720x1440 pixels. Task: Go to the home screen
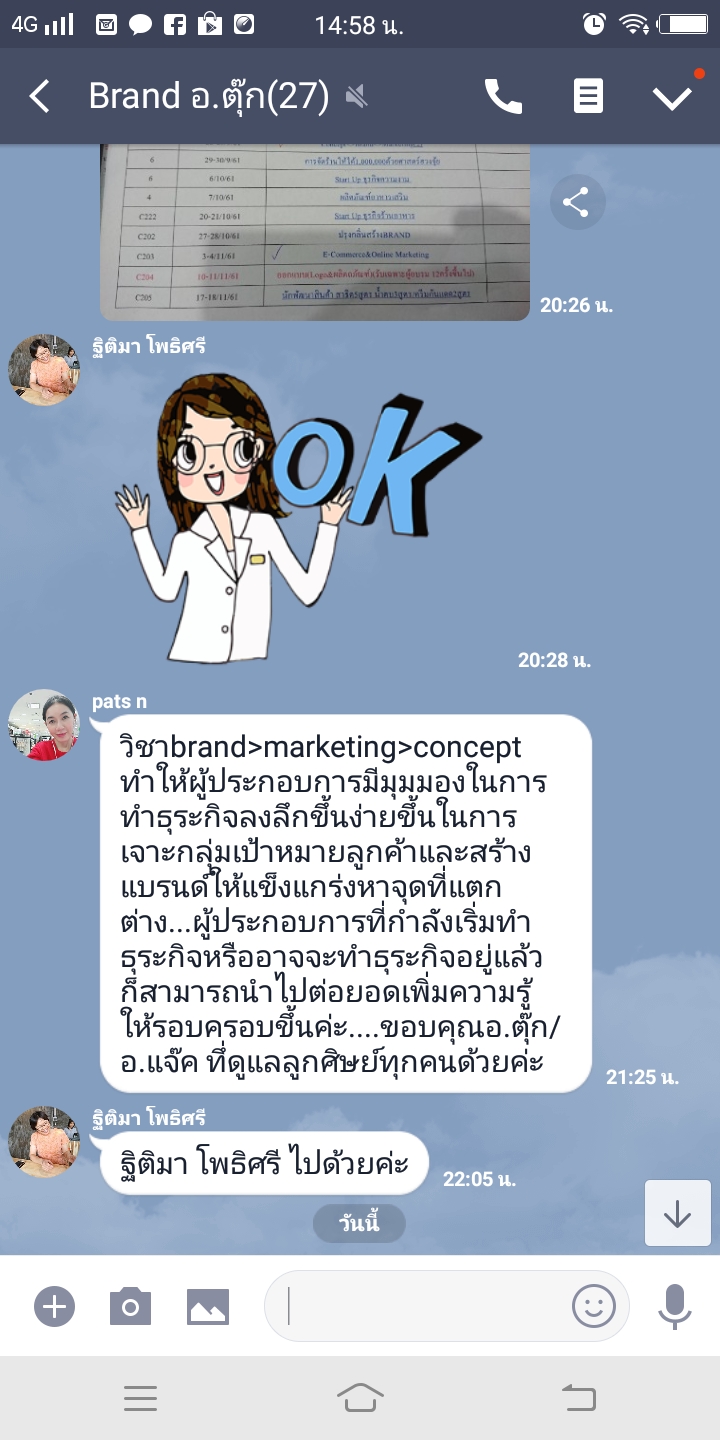360,1398
